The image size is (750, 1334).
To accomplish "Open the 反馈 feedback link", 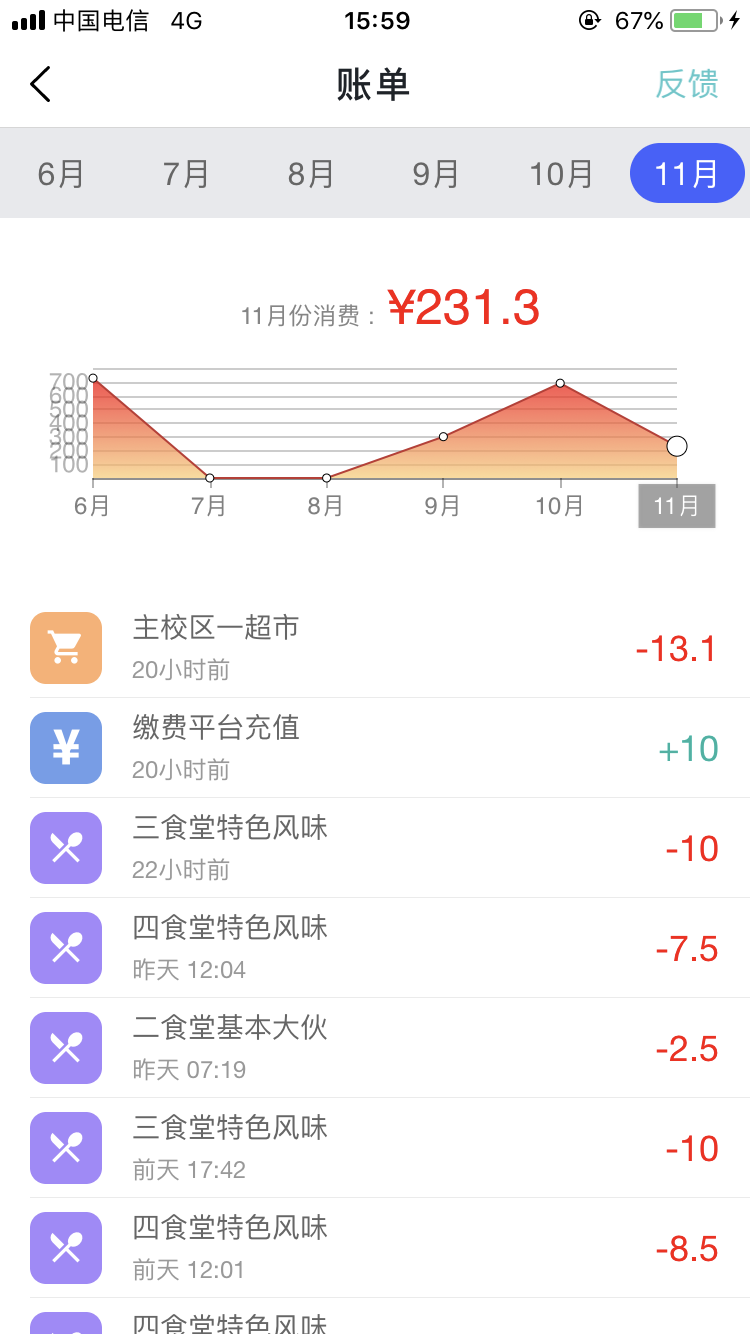I will tap(686, 85).
